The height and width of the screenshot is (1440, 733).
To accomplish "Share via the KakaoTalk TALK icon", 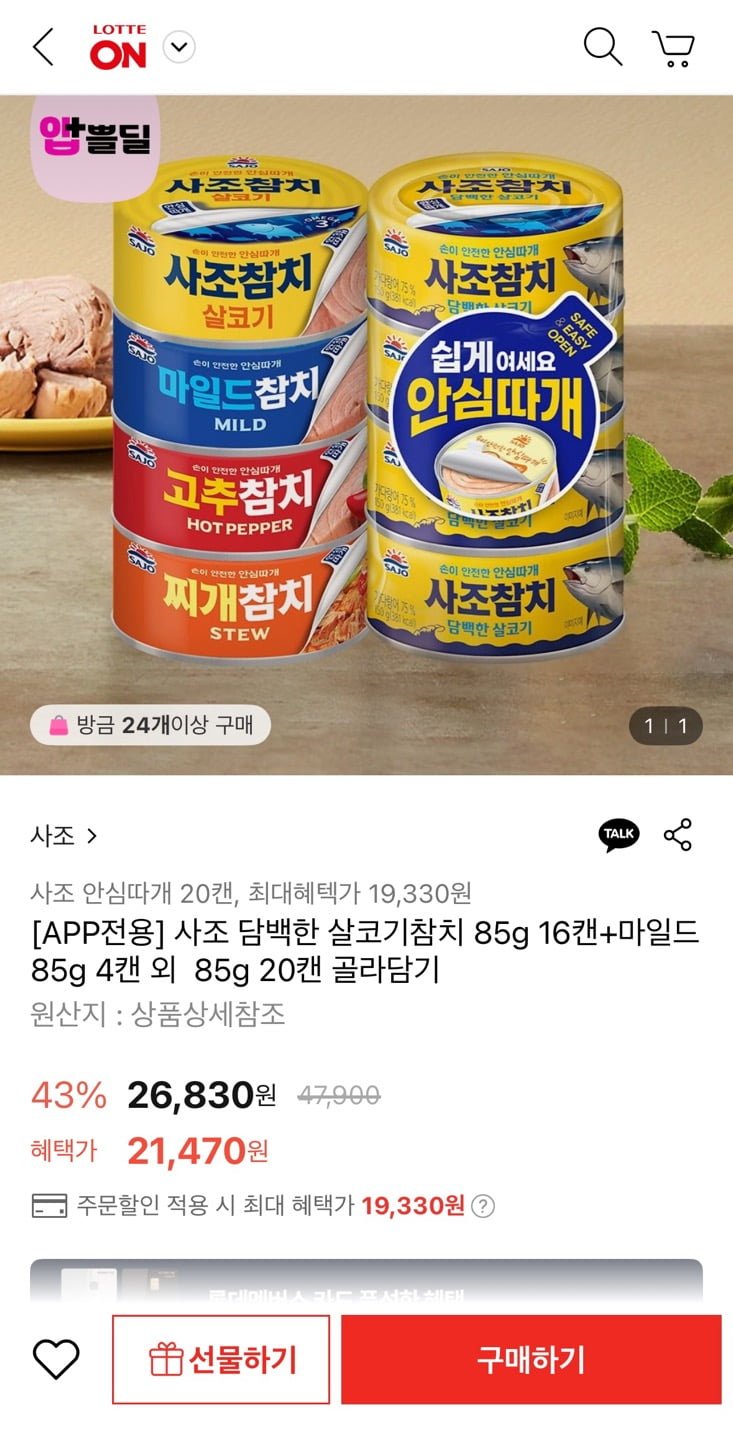I will (619, 835).
